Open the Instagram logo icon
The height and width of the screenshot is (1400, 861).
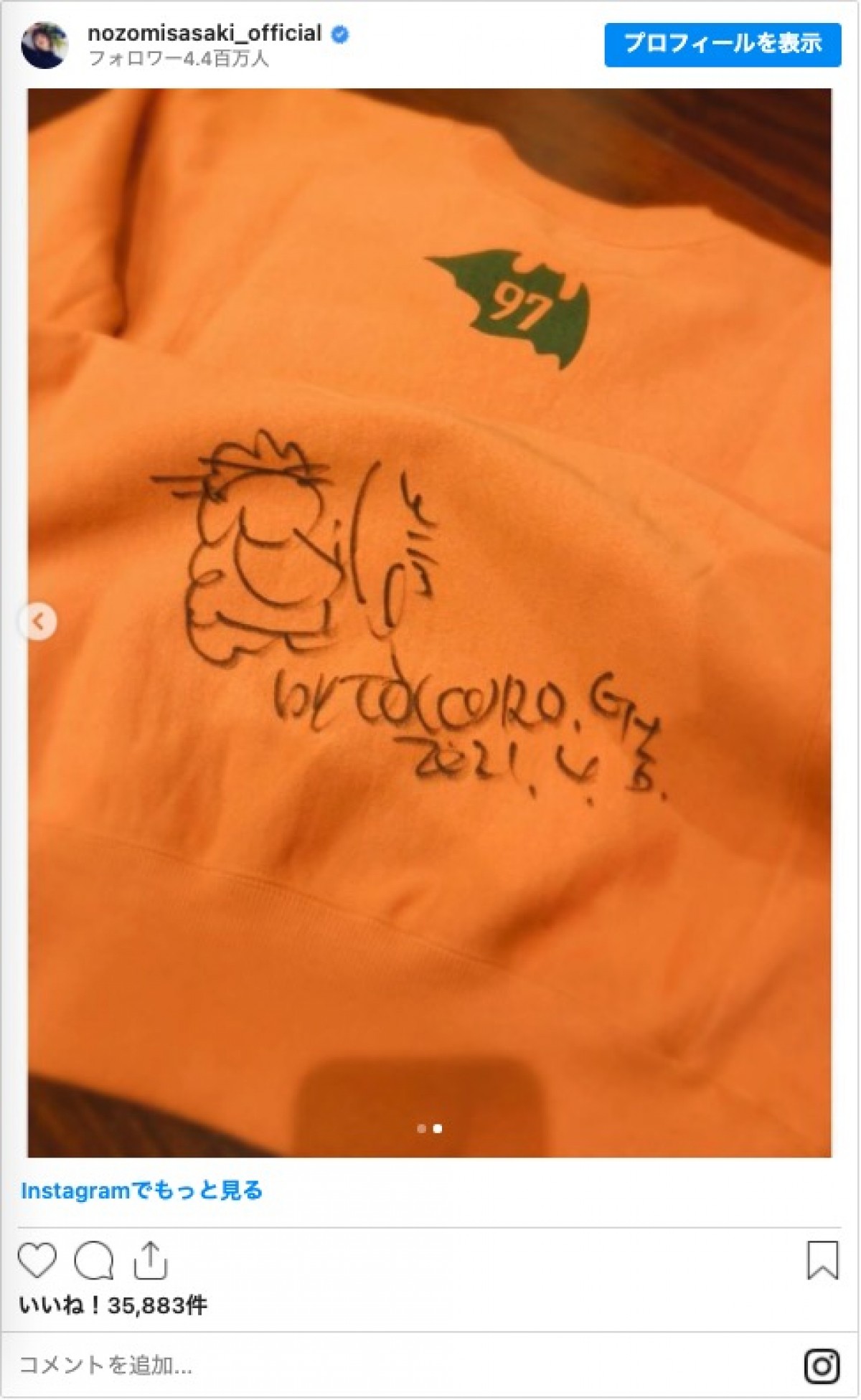822,1366
